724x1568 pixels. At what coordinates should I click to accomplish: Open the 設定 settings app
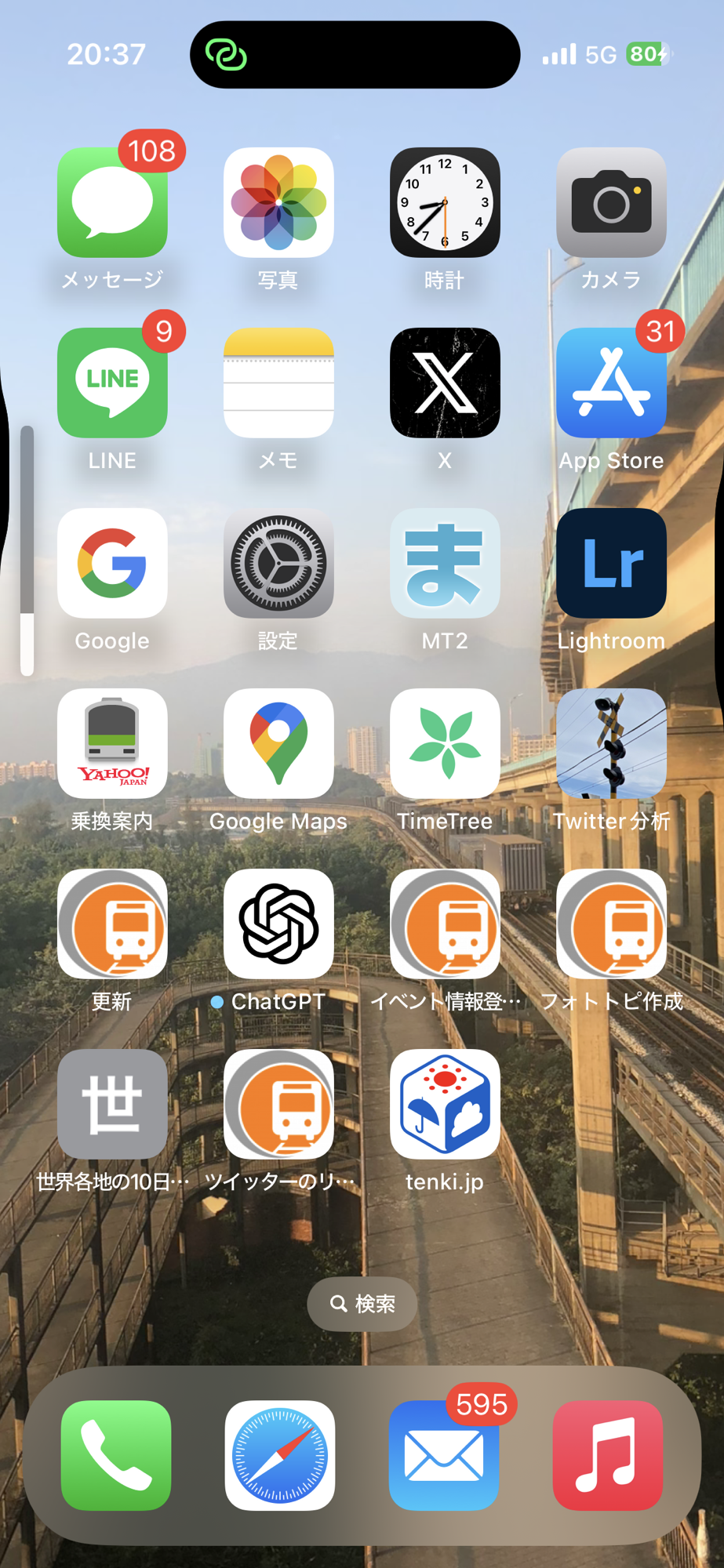(x=278, y=563)
